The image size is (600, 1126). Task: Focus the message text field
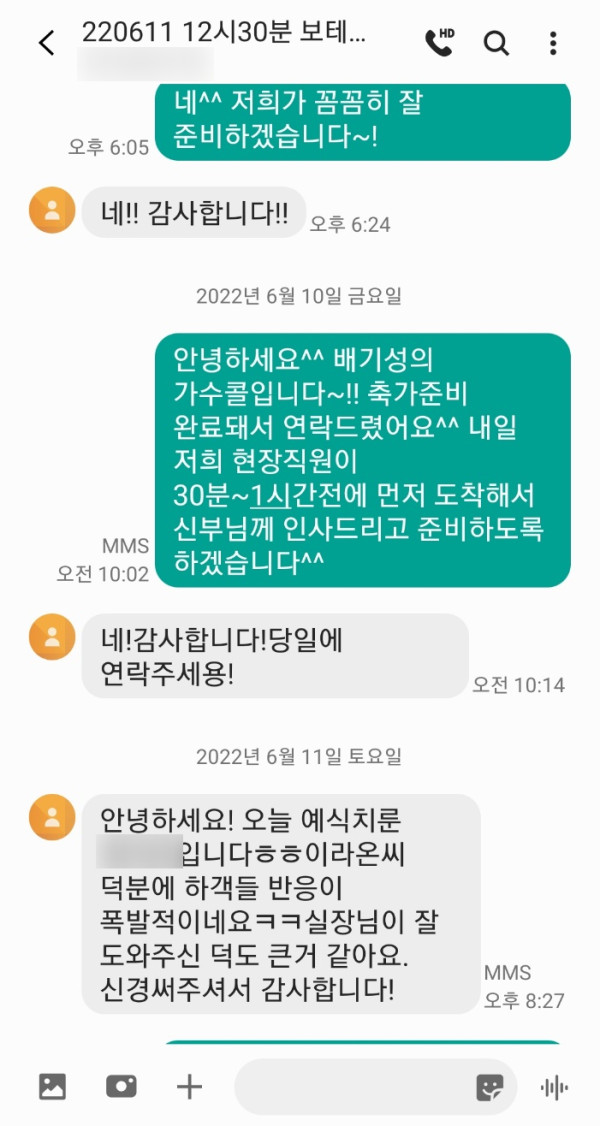350,1087
